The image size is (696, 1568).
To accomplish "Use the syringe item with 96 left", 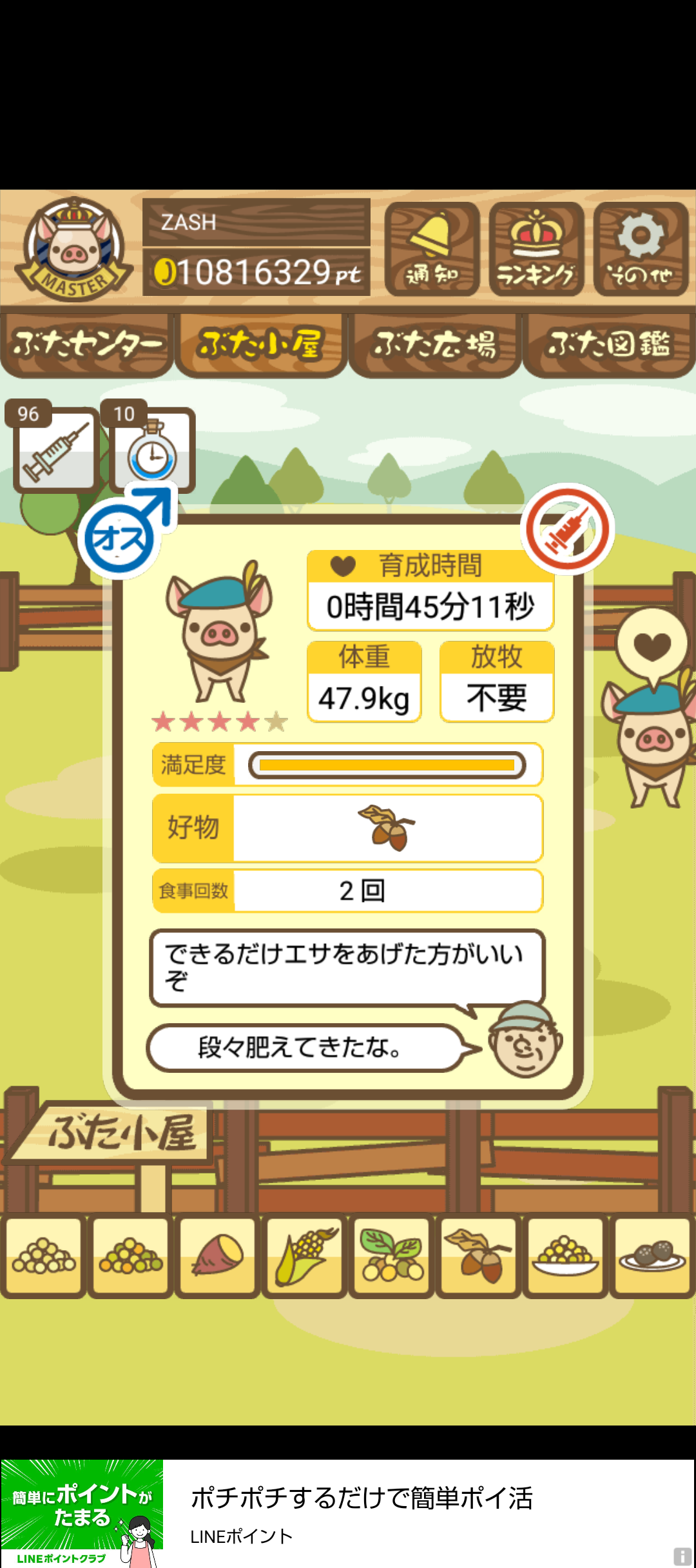I will 55,451.
